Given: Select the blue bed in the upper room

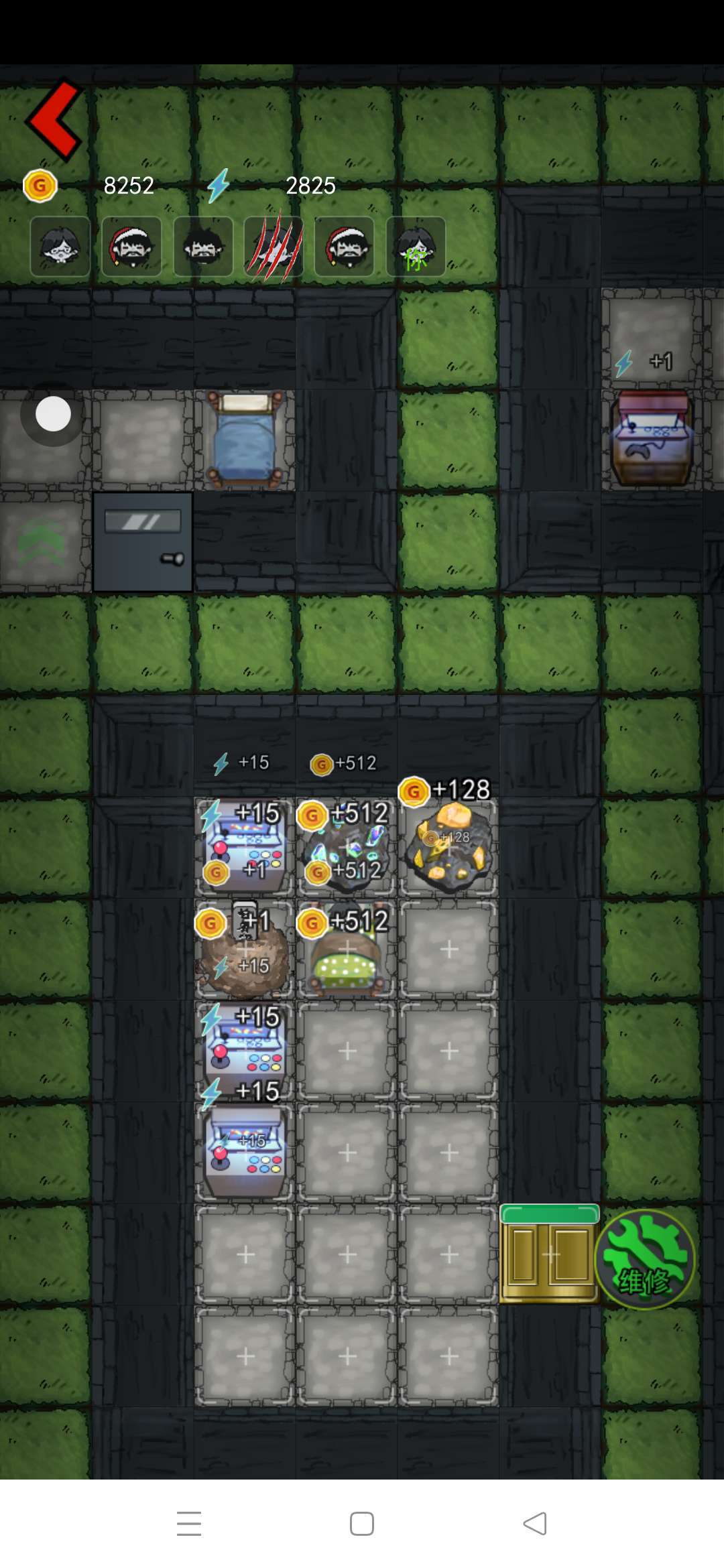Looking at the screenshot, I should click(x=245, y=440).
